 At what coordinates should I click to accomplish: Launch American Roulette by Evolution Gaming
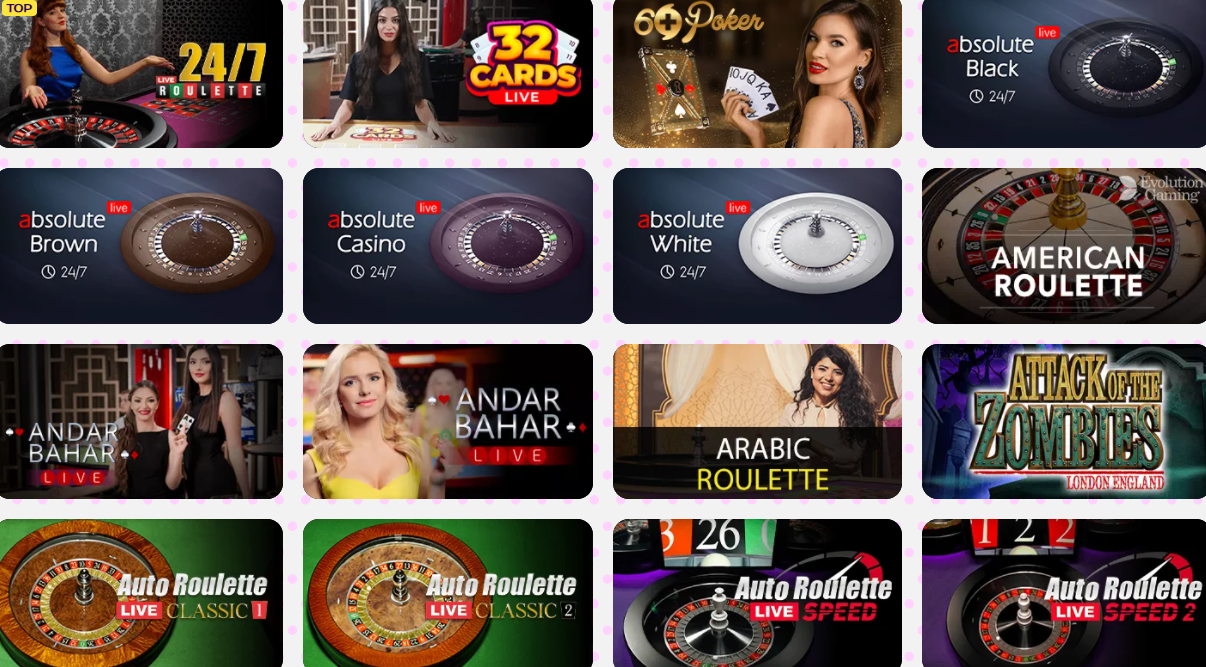tap(1063, 245)
